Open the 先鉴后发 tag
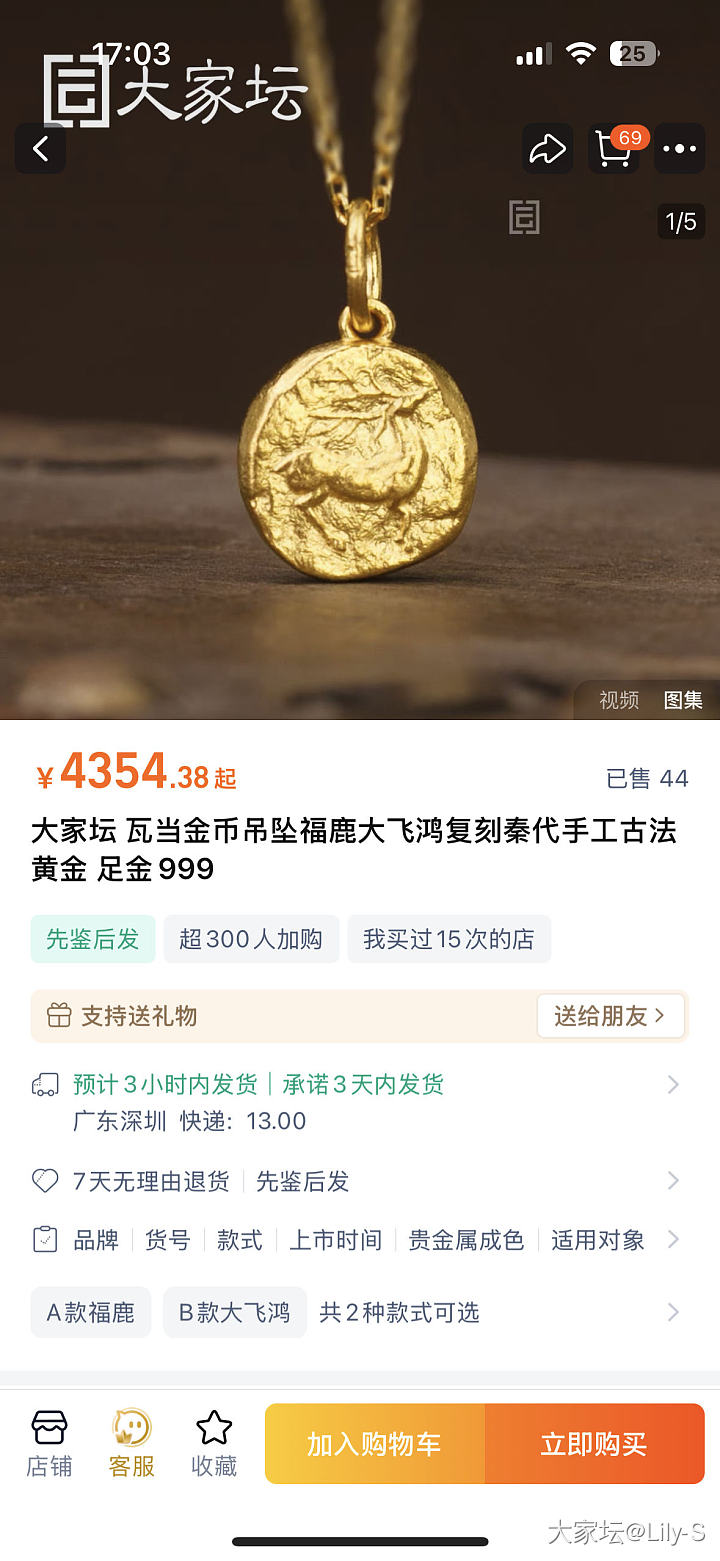 [93, 939]
